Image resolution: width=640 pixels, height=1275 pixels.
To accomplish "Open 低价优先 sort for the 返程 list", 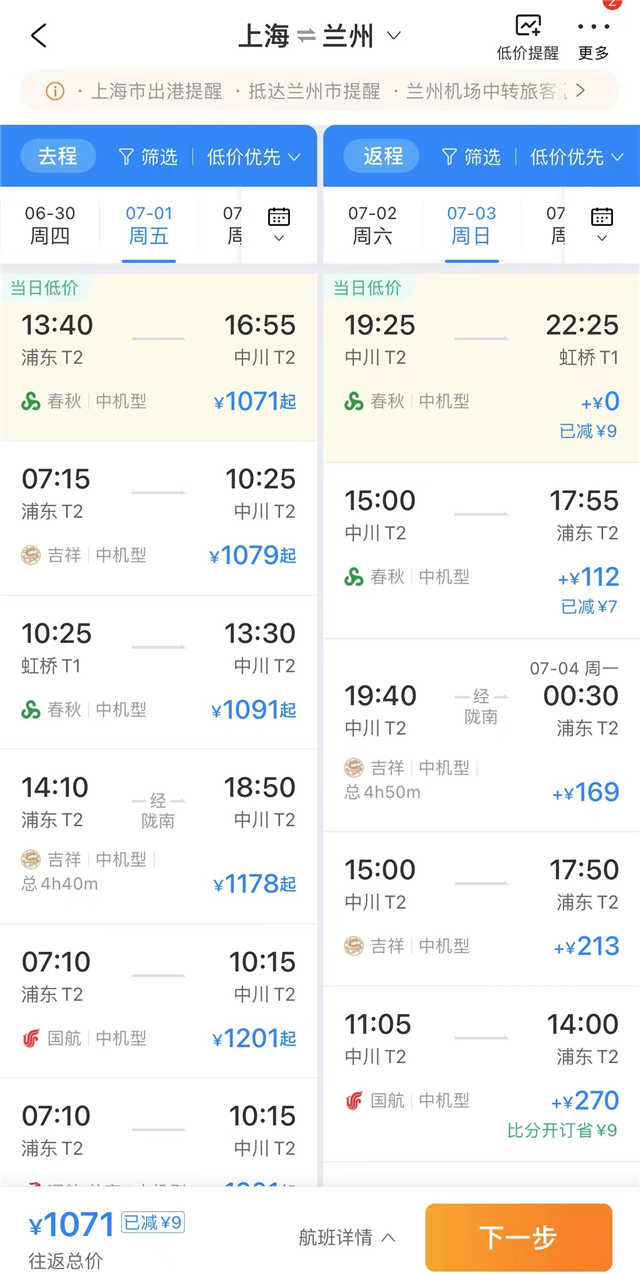I will coord(577,156).
